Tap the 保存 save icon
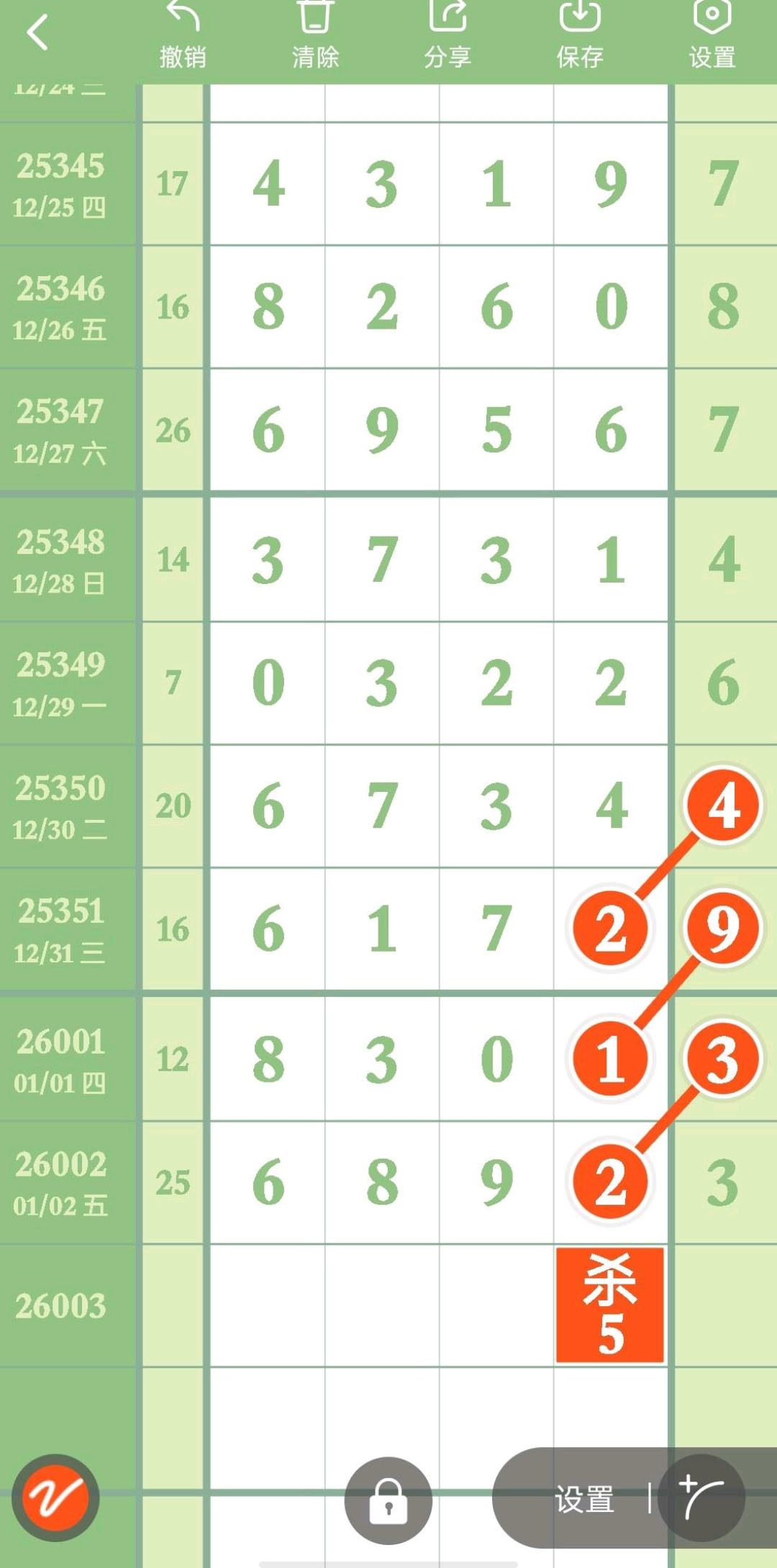777x1568 pixels. [581, 22]
